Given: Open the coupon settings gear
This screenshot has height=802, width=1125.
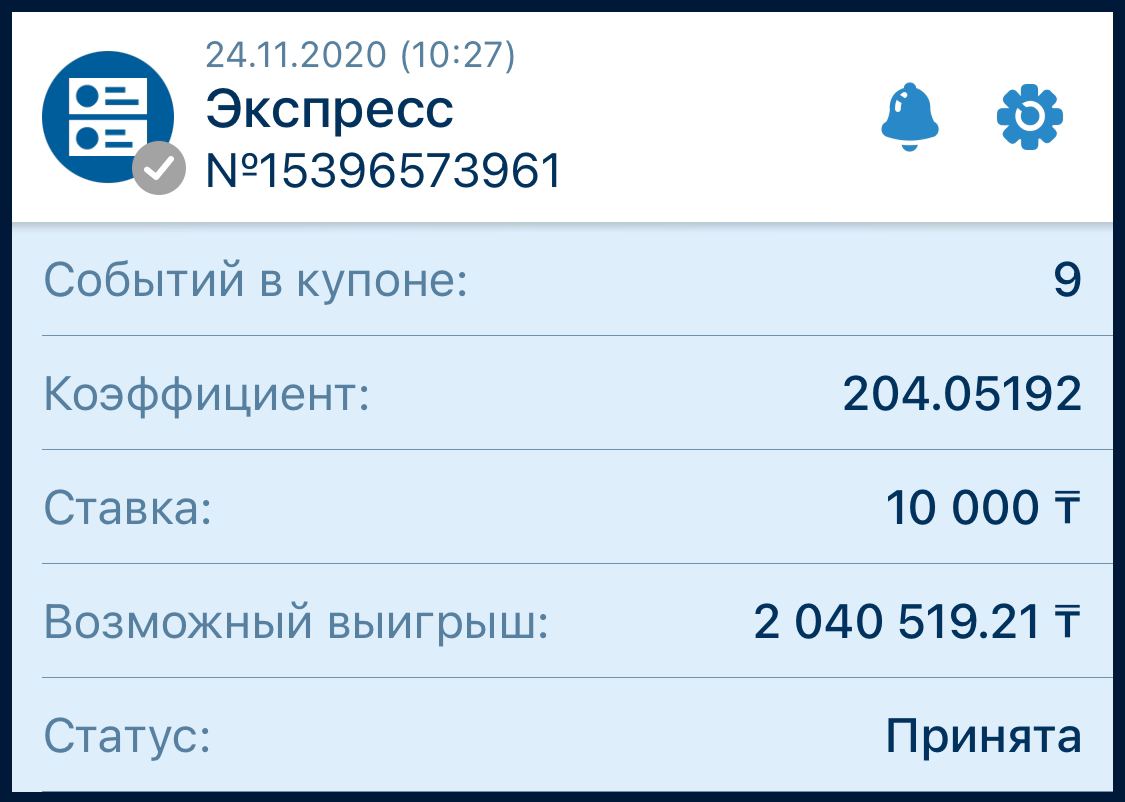Looking at the screenshot, I should pyautogui.click(x=1030, y=117).
